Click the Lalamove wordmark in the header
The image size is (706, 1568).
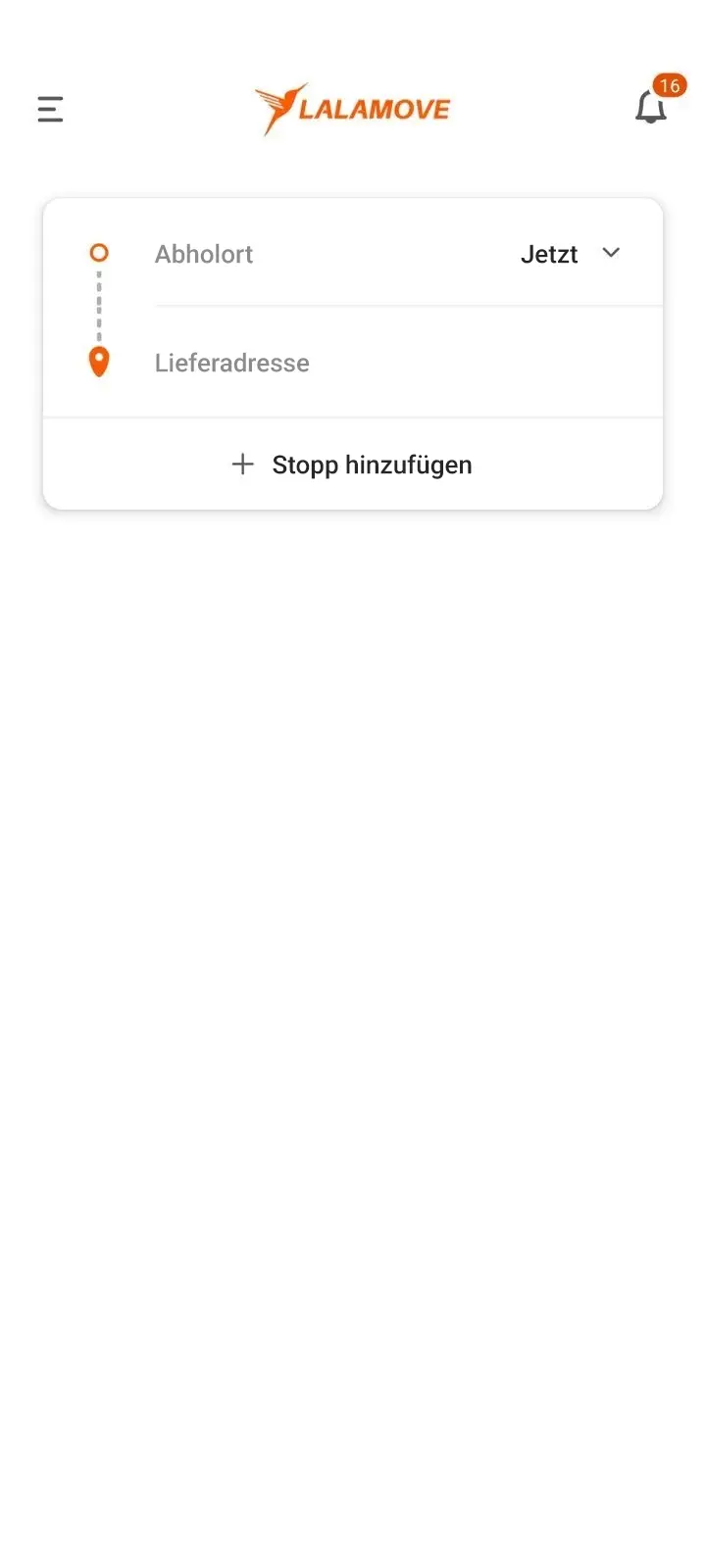click(x=373, y=109)
